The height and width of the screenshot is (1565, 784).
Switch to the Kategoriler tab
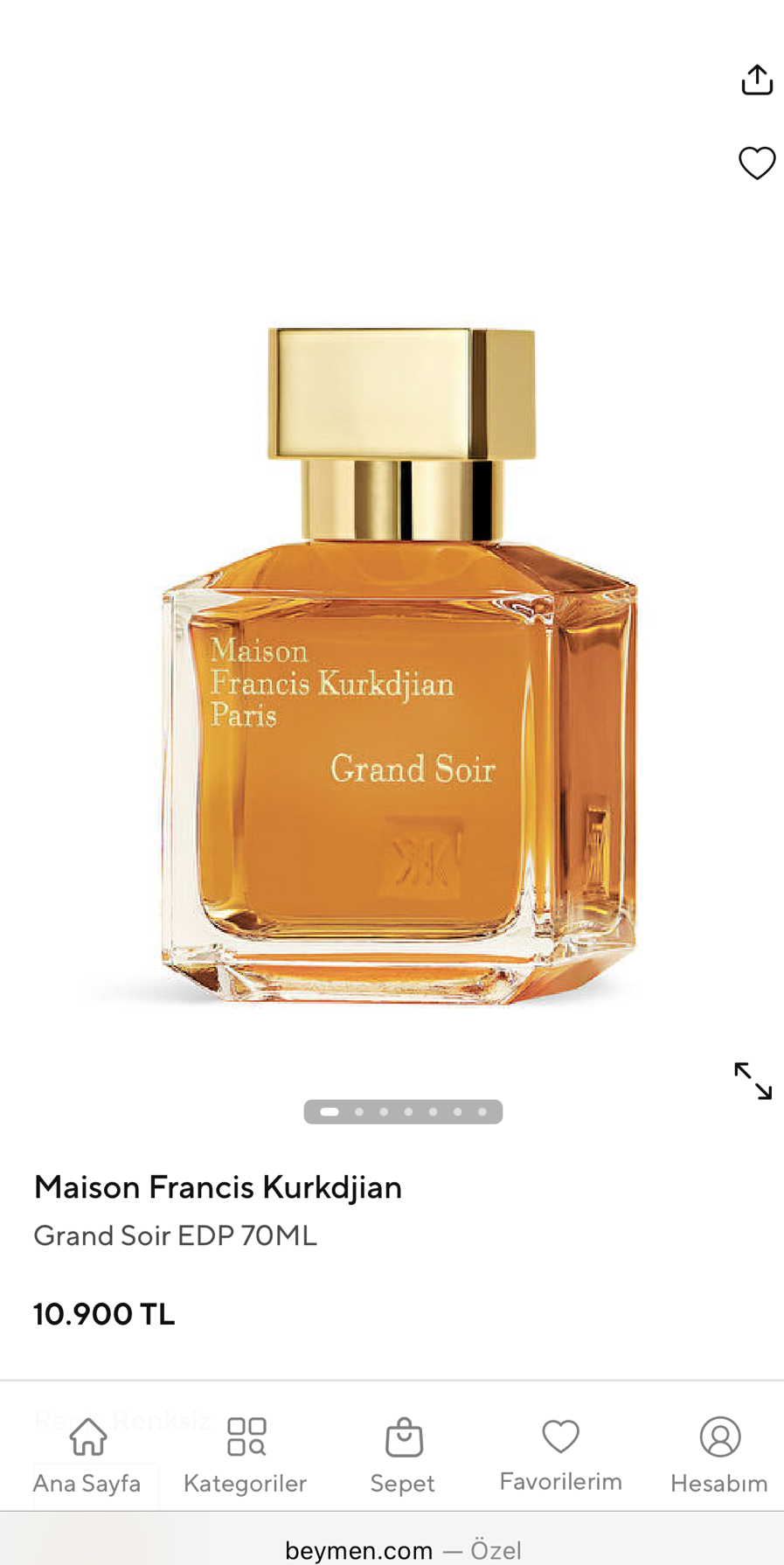tap(246, 1455)
